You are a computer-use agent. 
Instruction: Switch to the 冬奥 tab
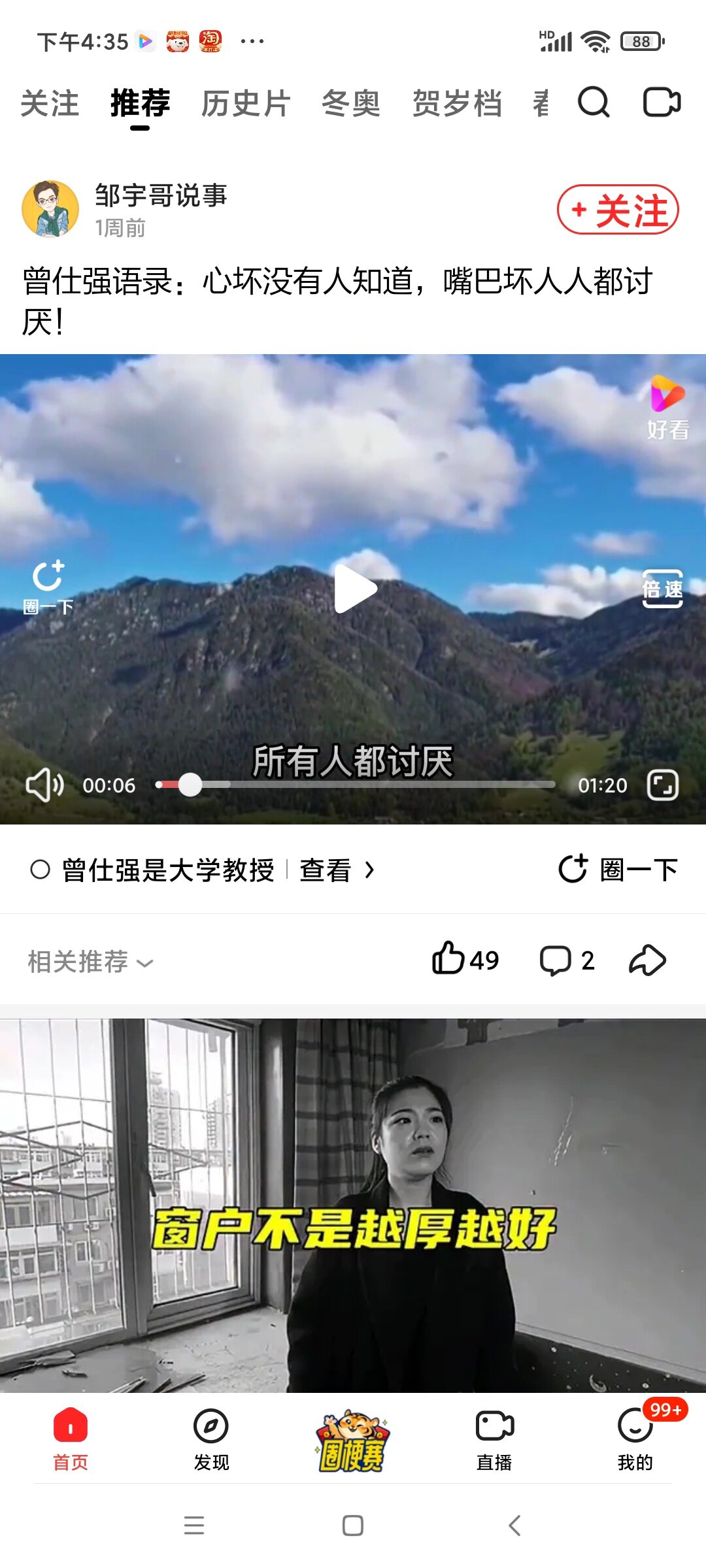point(351,103)
